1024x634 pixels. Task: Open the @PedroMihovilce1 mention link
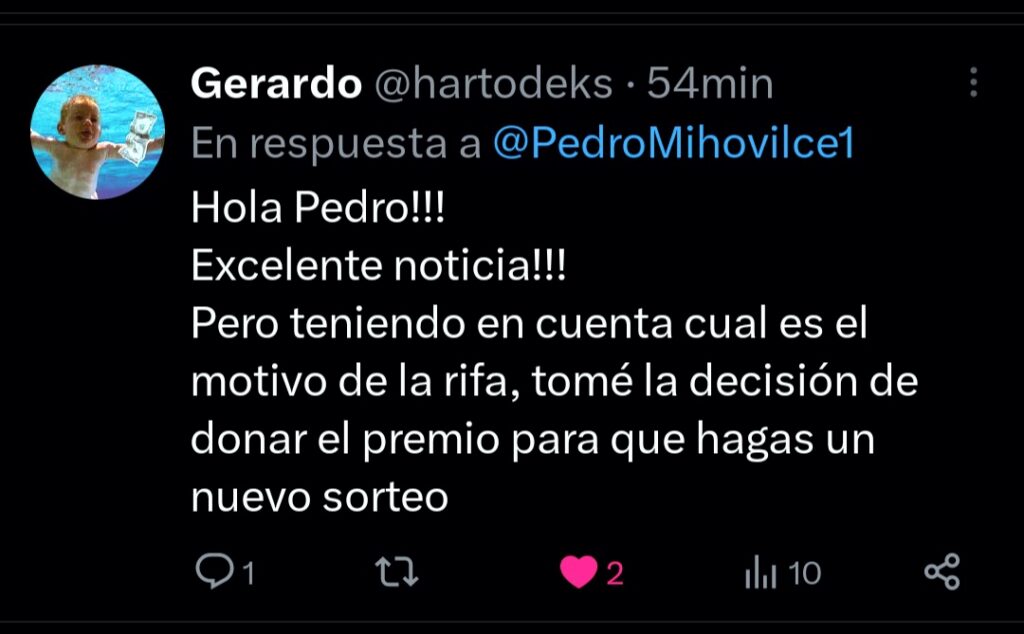point(673,145)
